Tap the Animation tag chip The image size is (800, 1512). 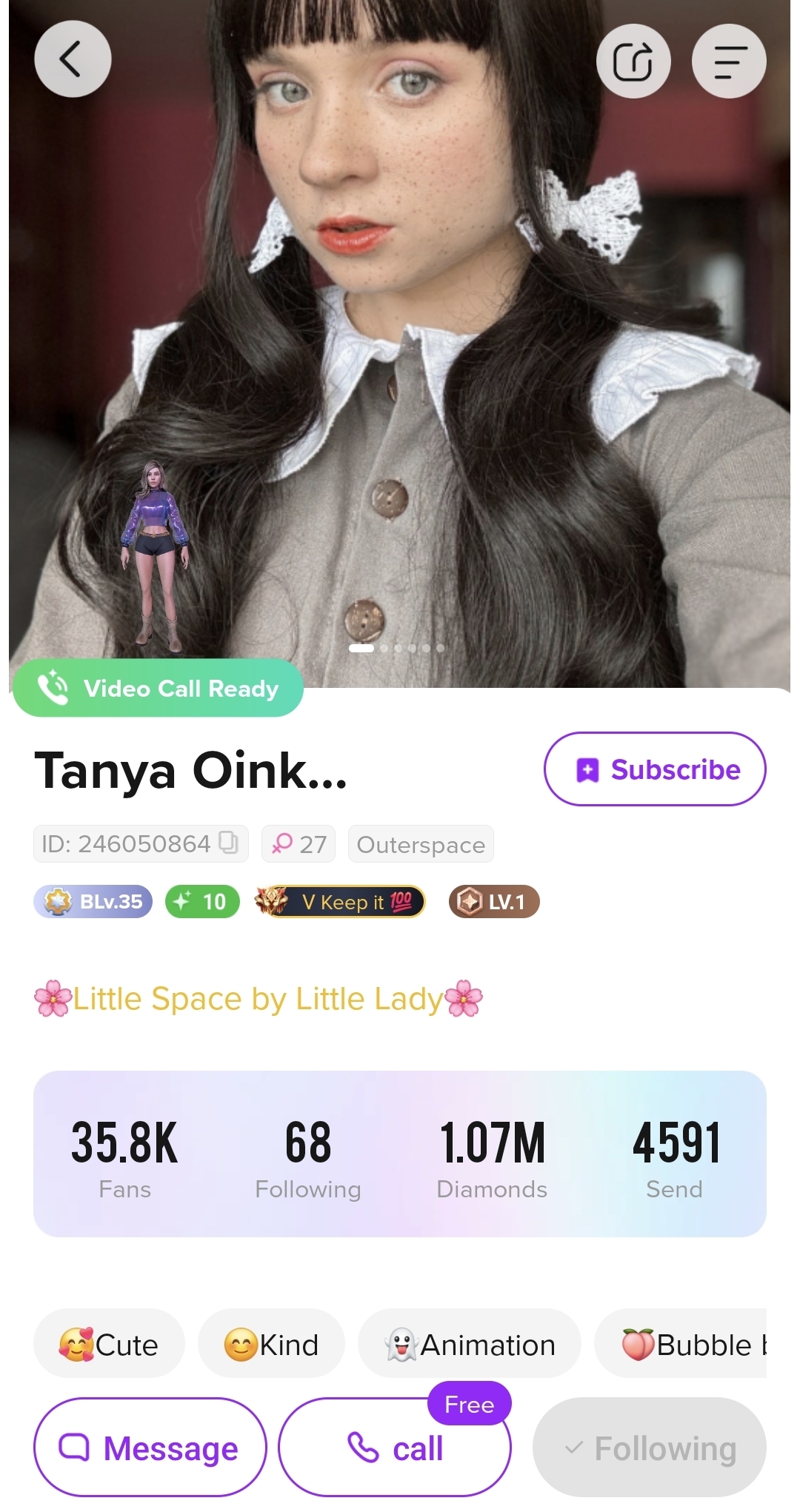[470, 1345]
